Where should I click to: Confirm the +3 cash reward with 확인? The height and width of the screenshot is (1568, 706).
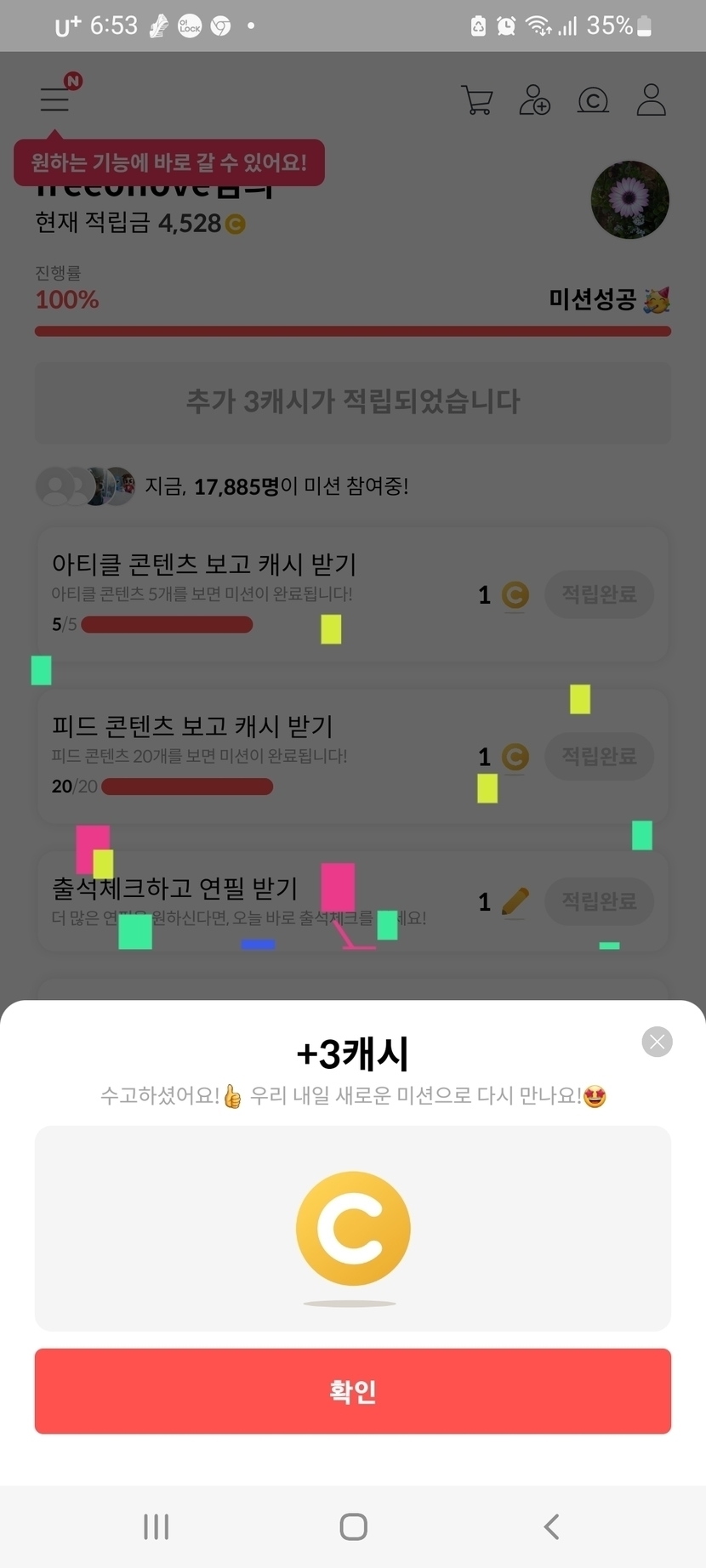click(353, 1391)
